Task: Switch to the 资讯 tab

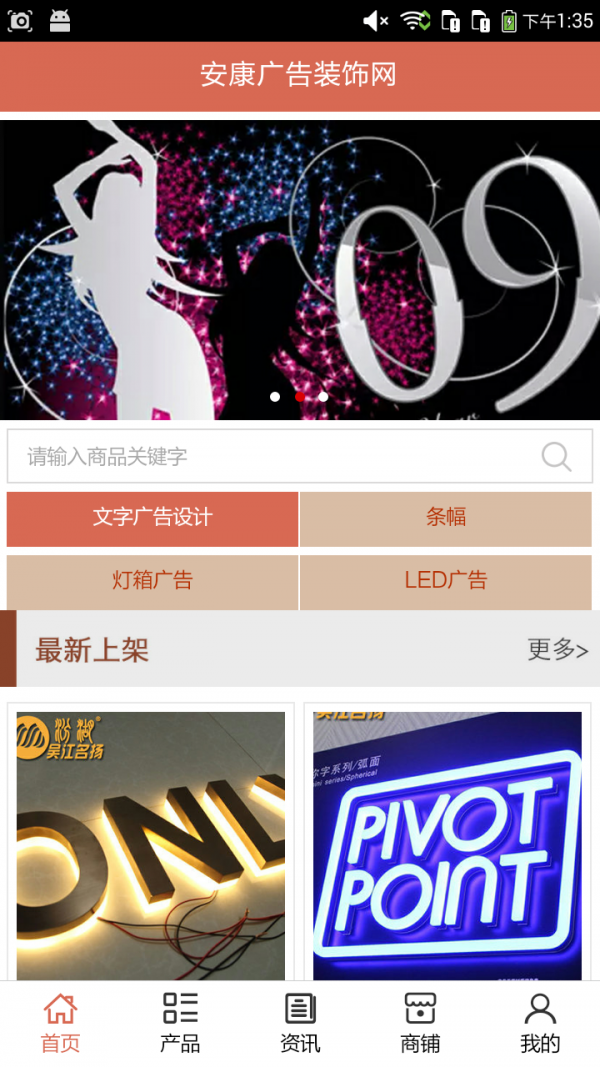Action: 300,1023
